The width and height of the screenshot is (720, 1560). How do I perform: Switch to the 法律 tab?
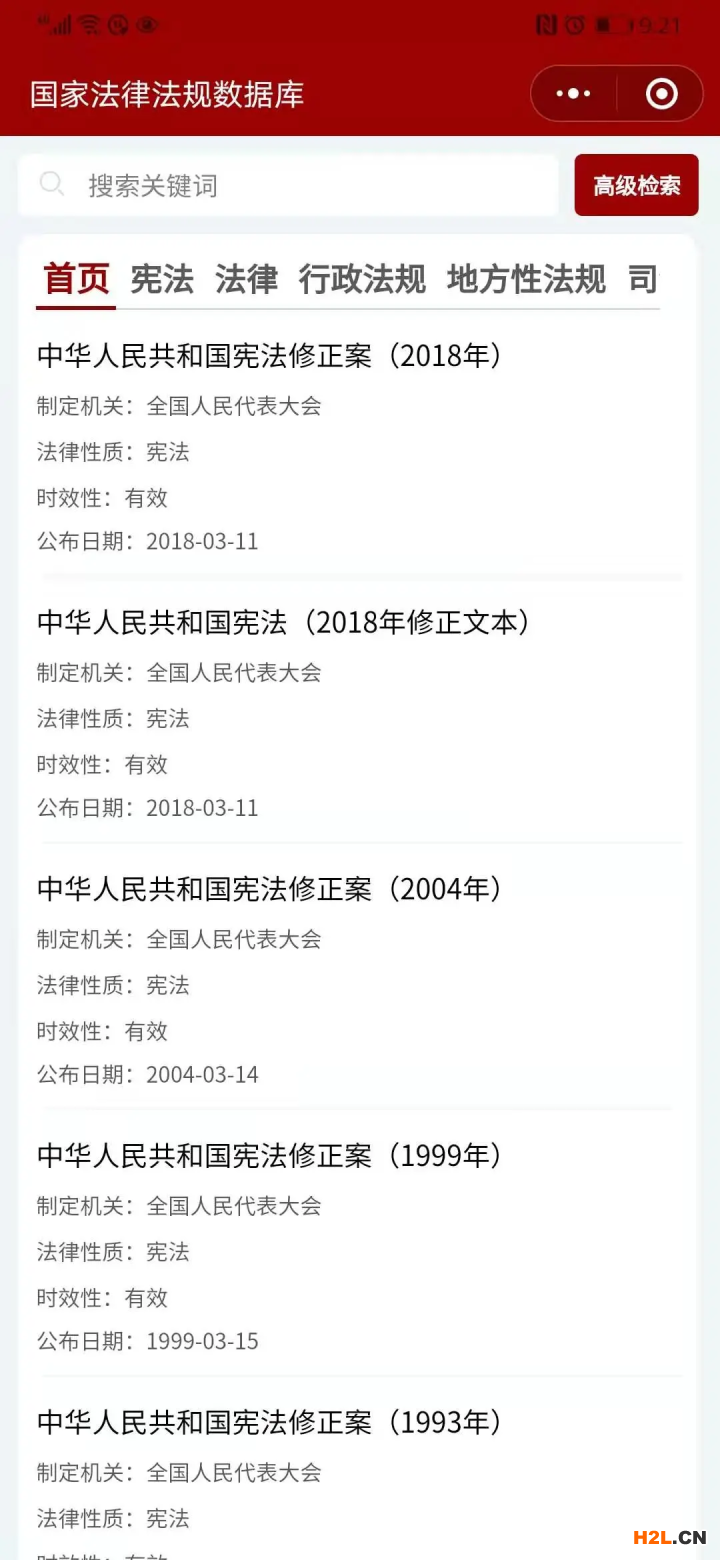coord(246,279)
